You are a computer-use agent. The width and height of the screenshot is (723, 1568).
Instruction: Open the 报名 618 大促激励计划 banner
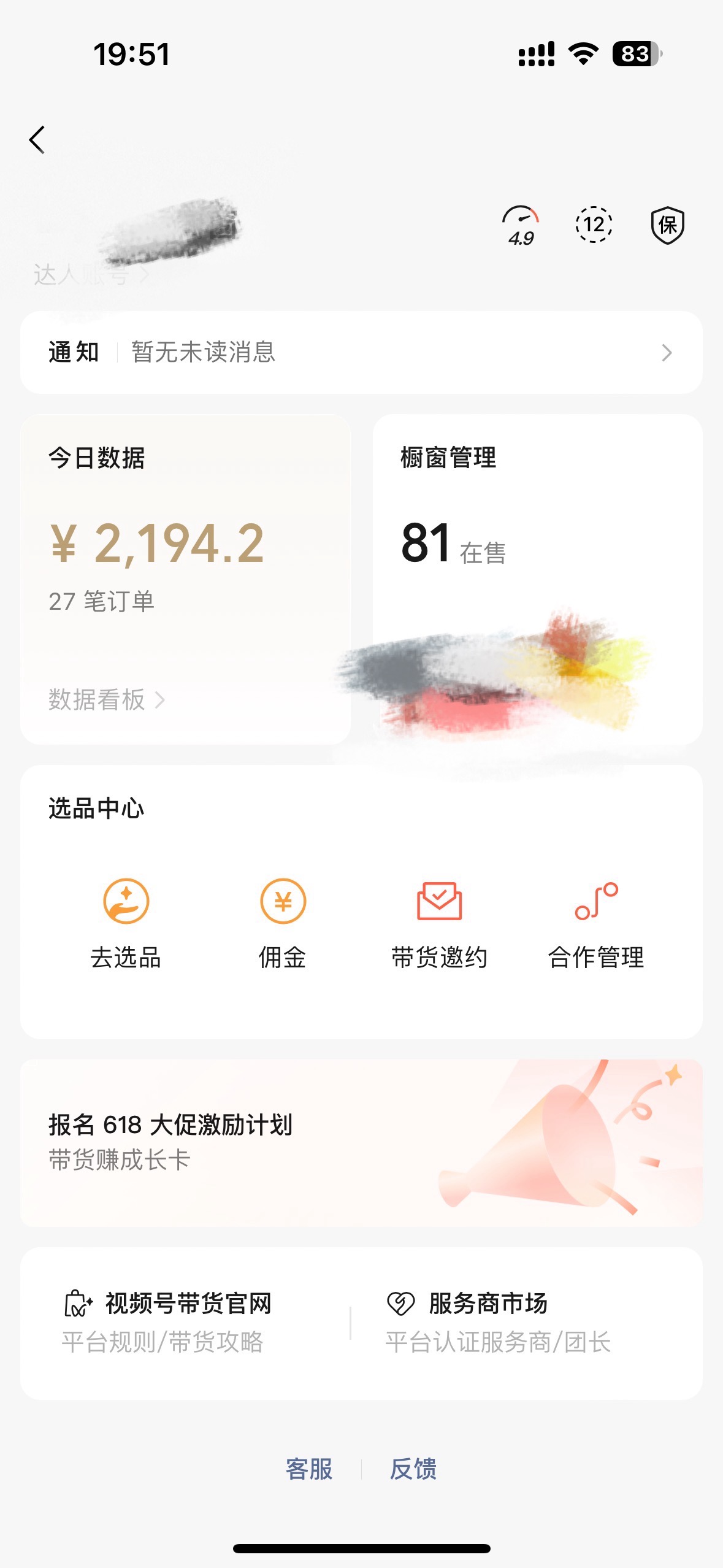361,1142
